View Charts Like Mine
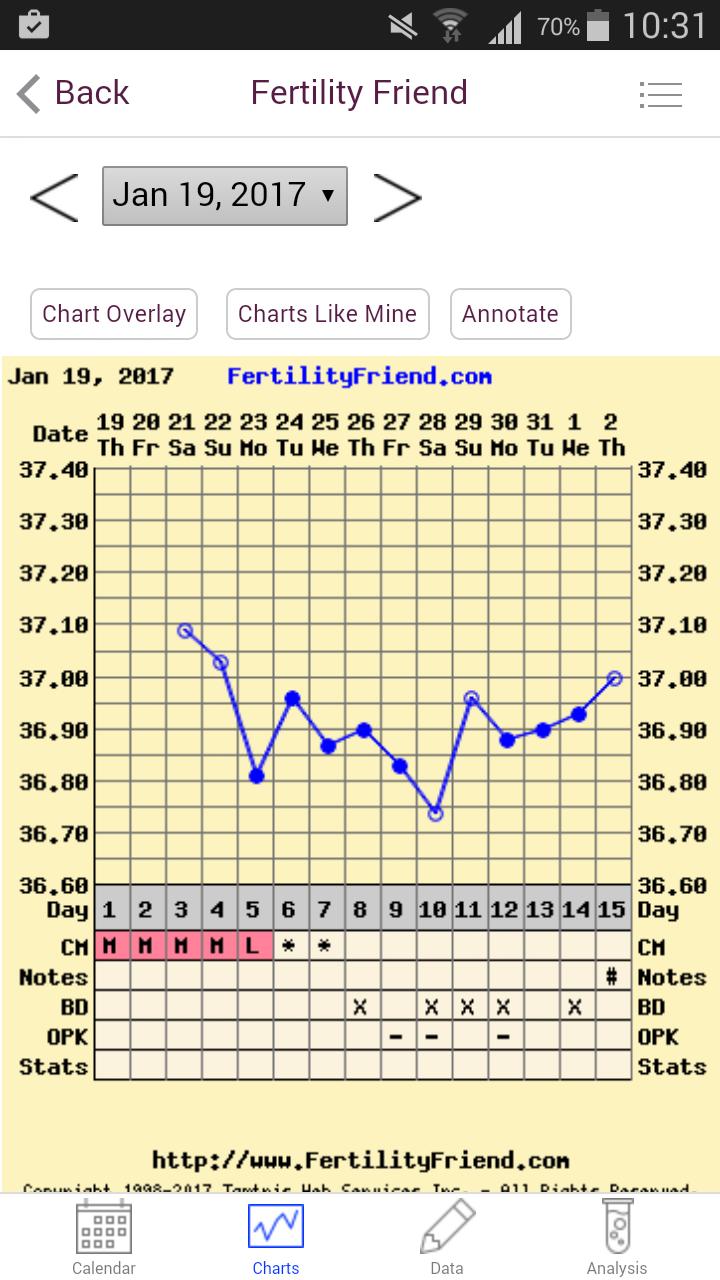 point(327,314)
